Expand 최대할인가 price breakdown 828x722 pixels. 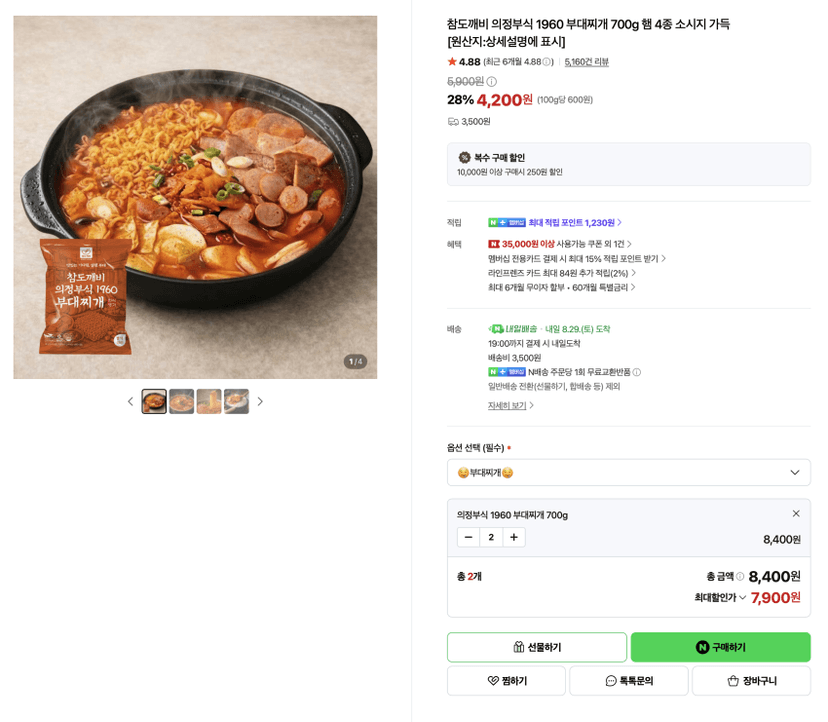(720, 597)
